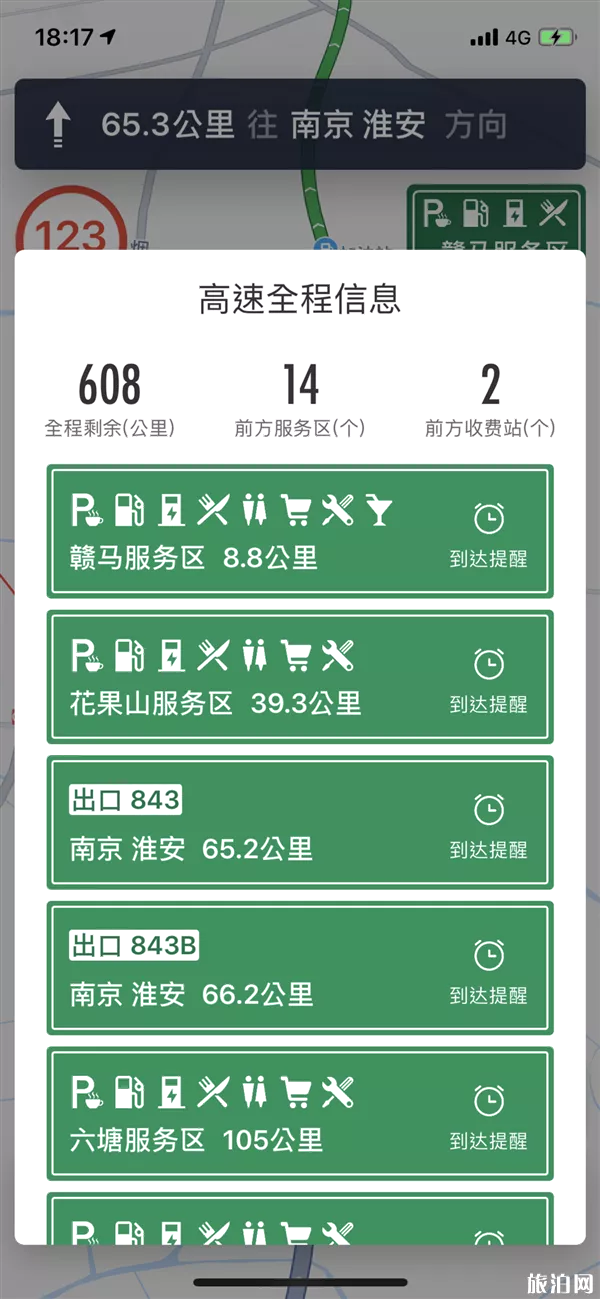Set arrival reminder for 花果山服务区

(x=488, y=680)
